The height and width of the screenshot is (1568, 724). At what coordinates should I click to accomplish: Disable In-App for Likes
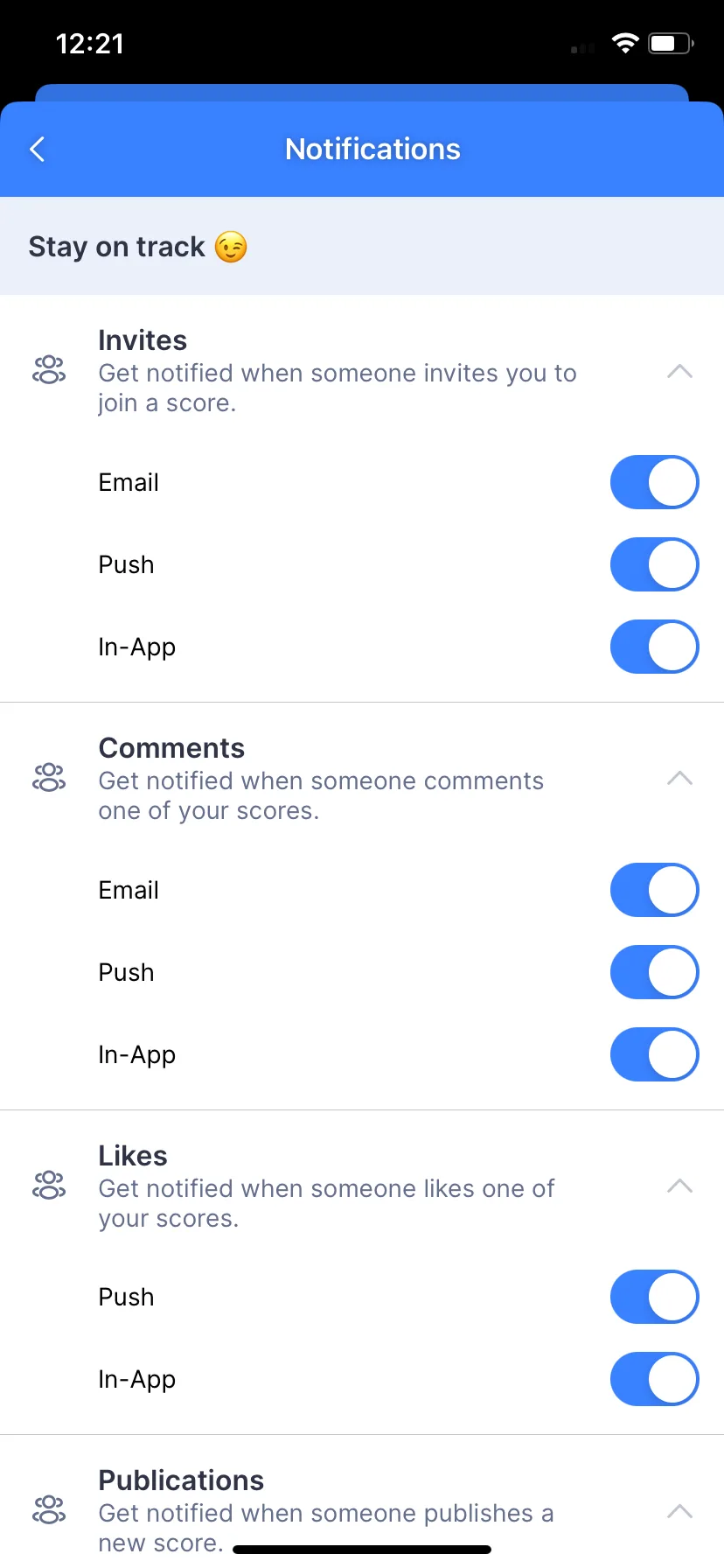coord(654,1379)
